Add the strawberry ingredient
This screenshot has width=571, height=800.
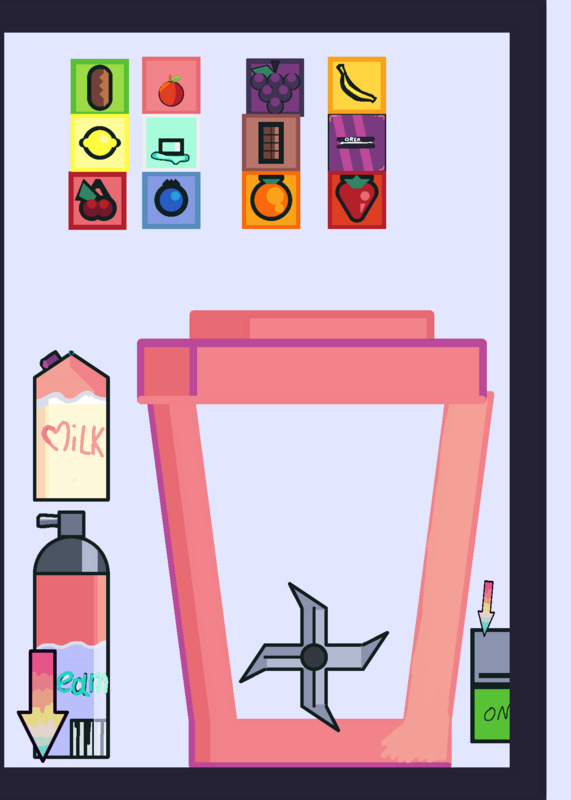357,200
